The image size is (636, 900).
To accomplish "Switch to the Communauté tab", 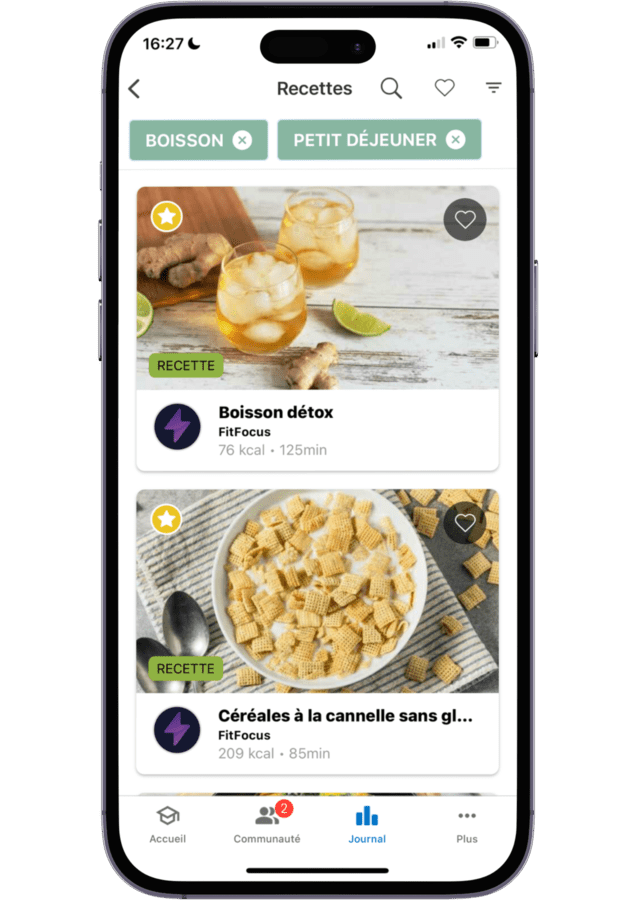I will coord(267,824).
